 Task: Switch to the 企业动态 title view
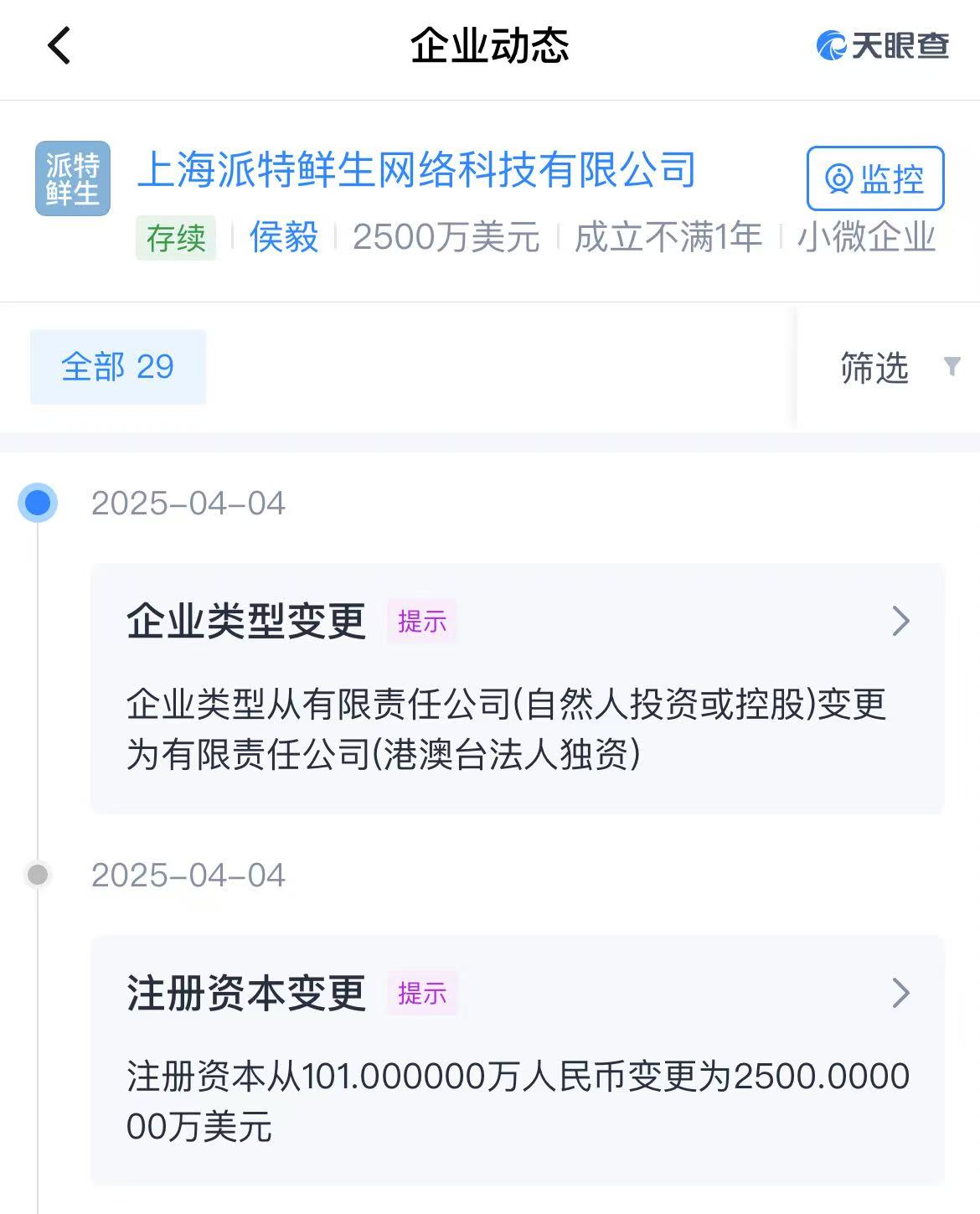pos(489,48)
